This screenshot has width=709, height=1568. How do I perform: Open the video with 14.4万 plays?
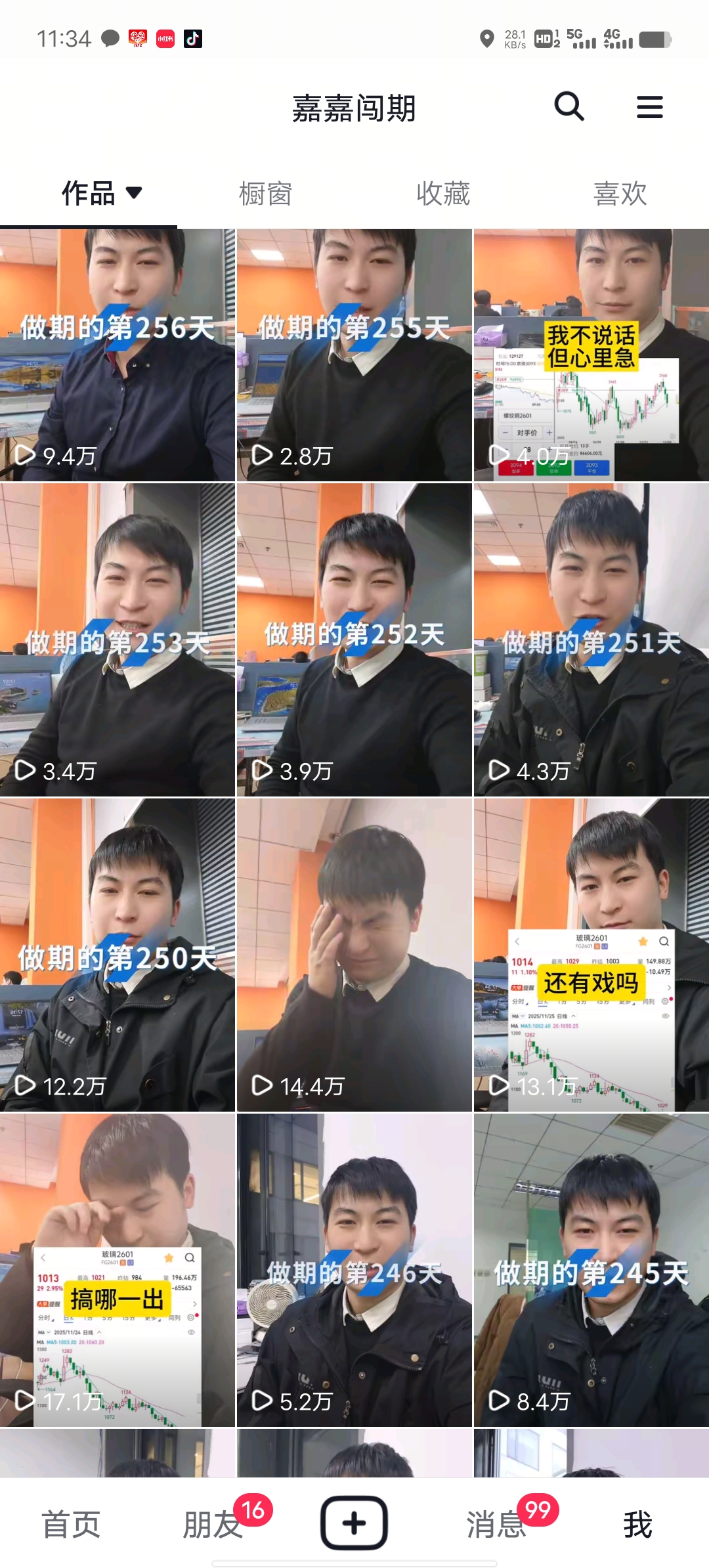(354, 955)
